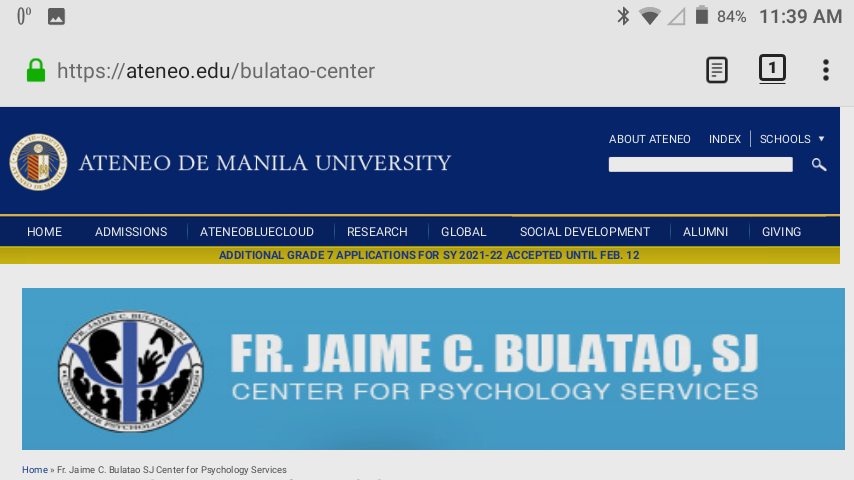Enable reader view for this page
Viewport: 854px width, 480px height.
coord(717,70)
